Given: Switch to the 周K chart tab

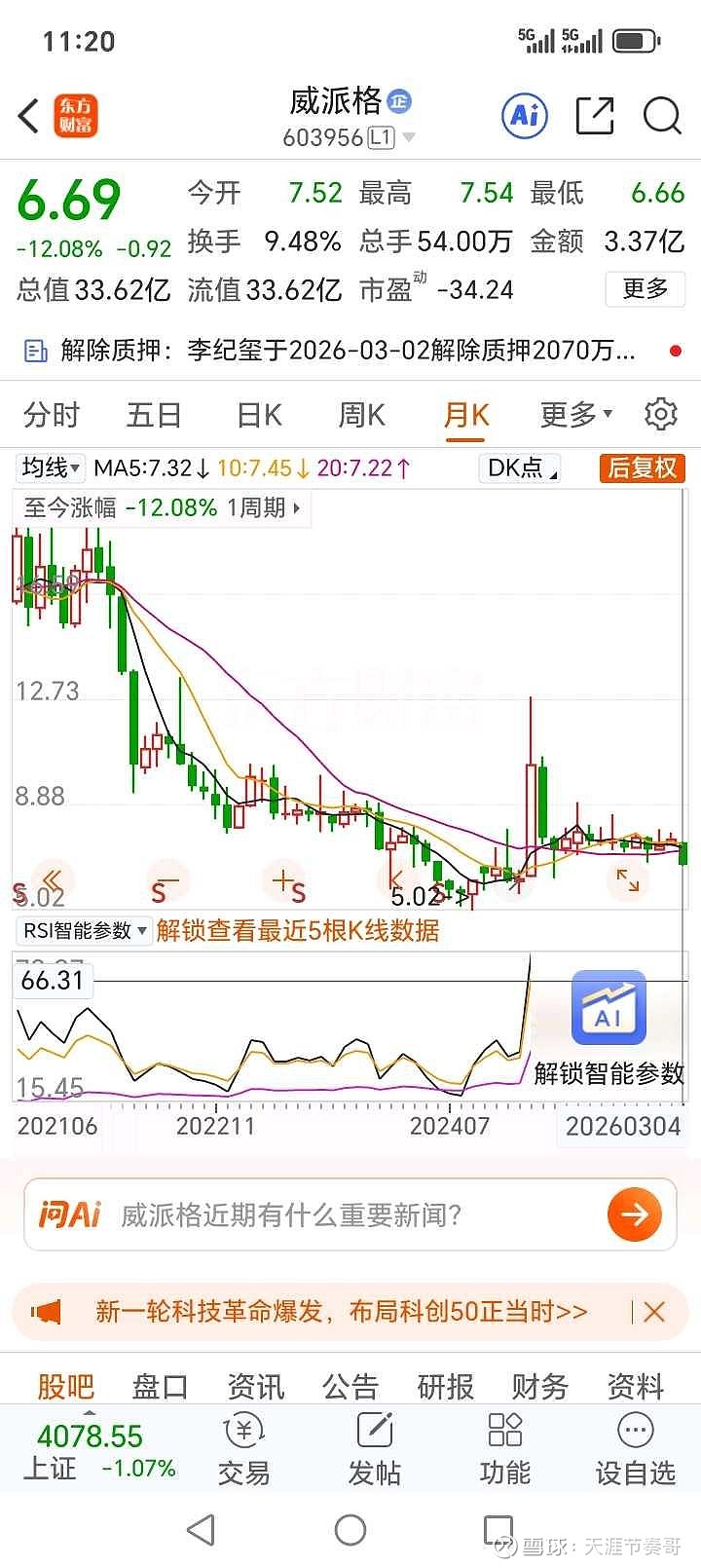Looking at the screenshot, I should point(359,414).
